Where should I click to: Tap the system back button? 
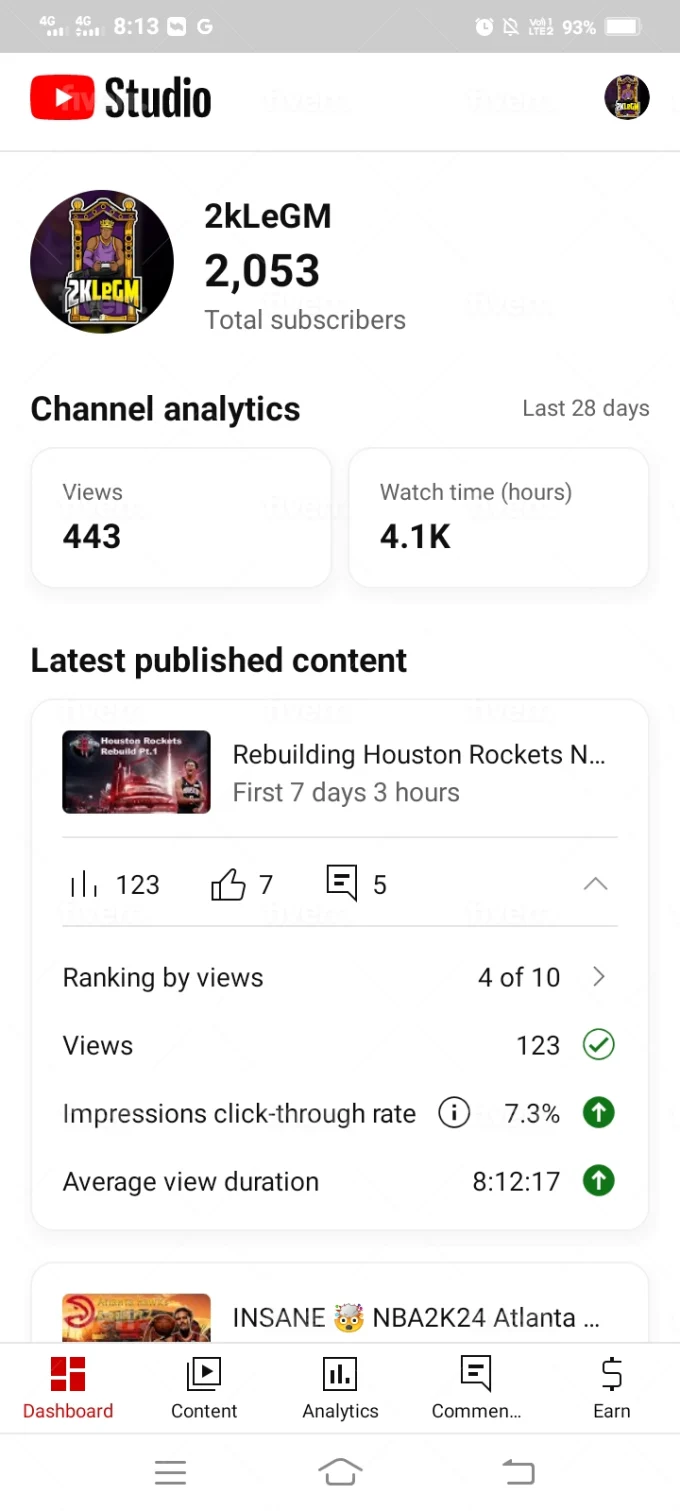[x=518, y=1471]
